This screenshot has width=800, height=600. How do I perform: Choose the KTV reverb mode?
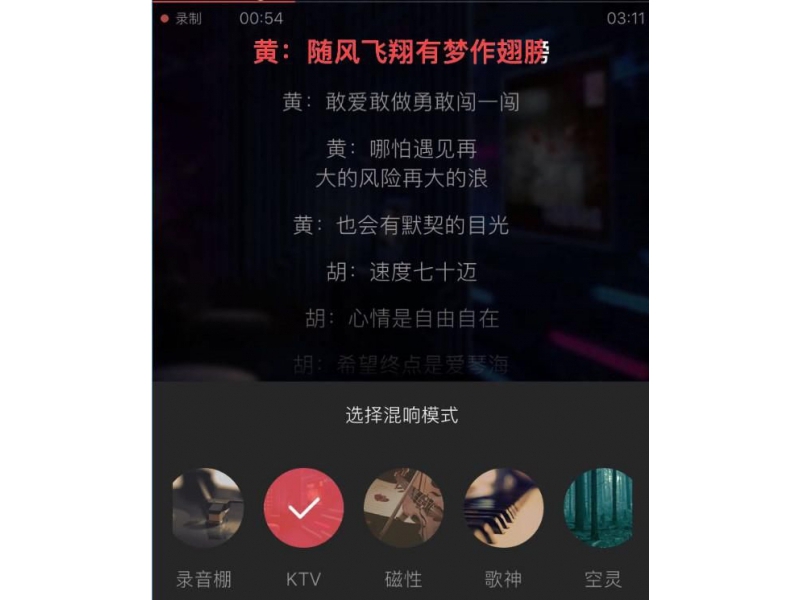(x=304, y=508)
